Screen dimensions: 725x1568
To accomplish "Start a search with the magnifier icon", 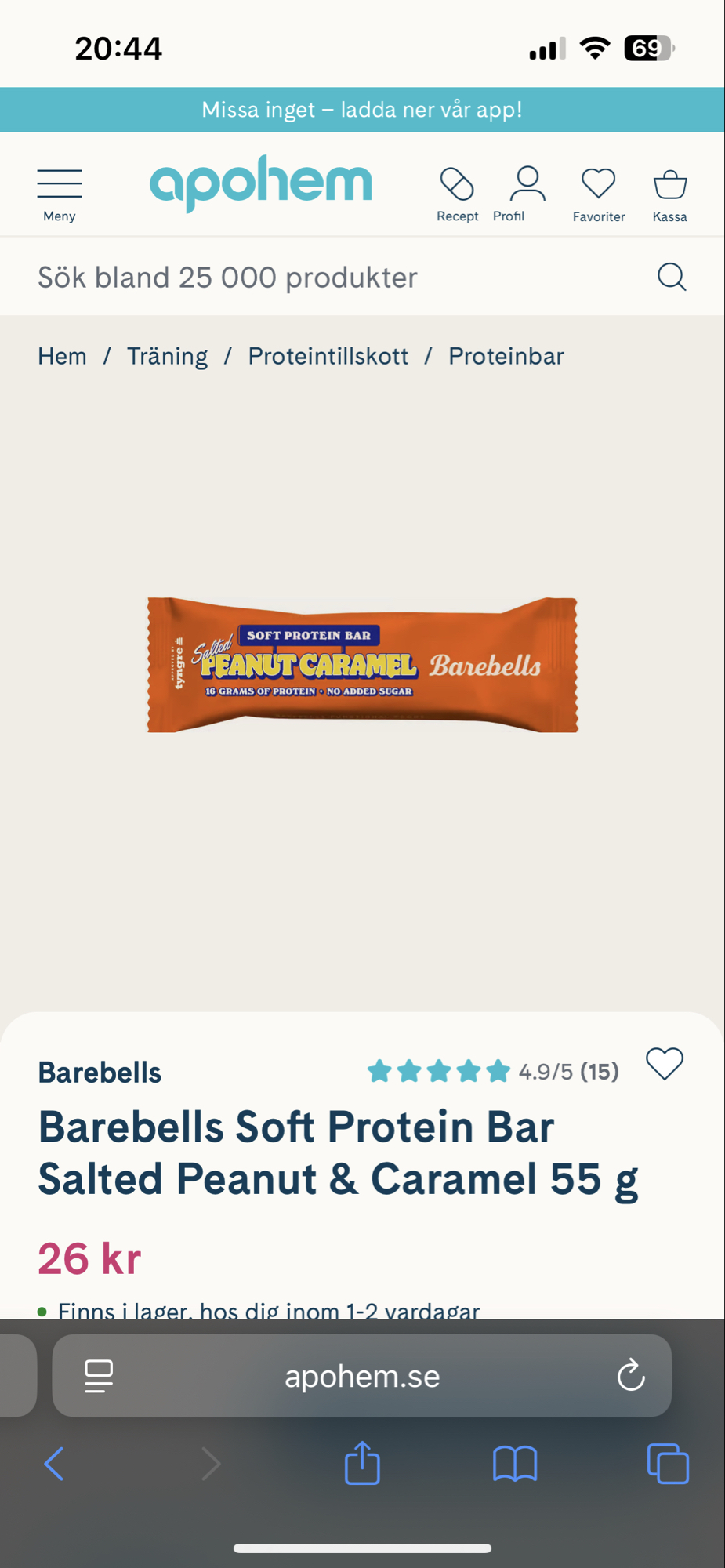I will pyautogui.click(x=671, y=277).
